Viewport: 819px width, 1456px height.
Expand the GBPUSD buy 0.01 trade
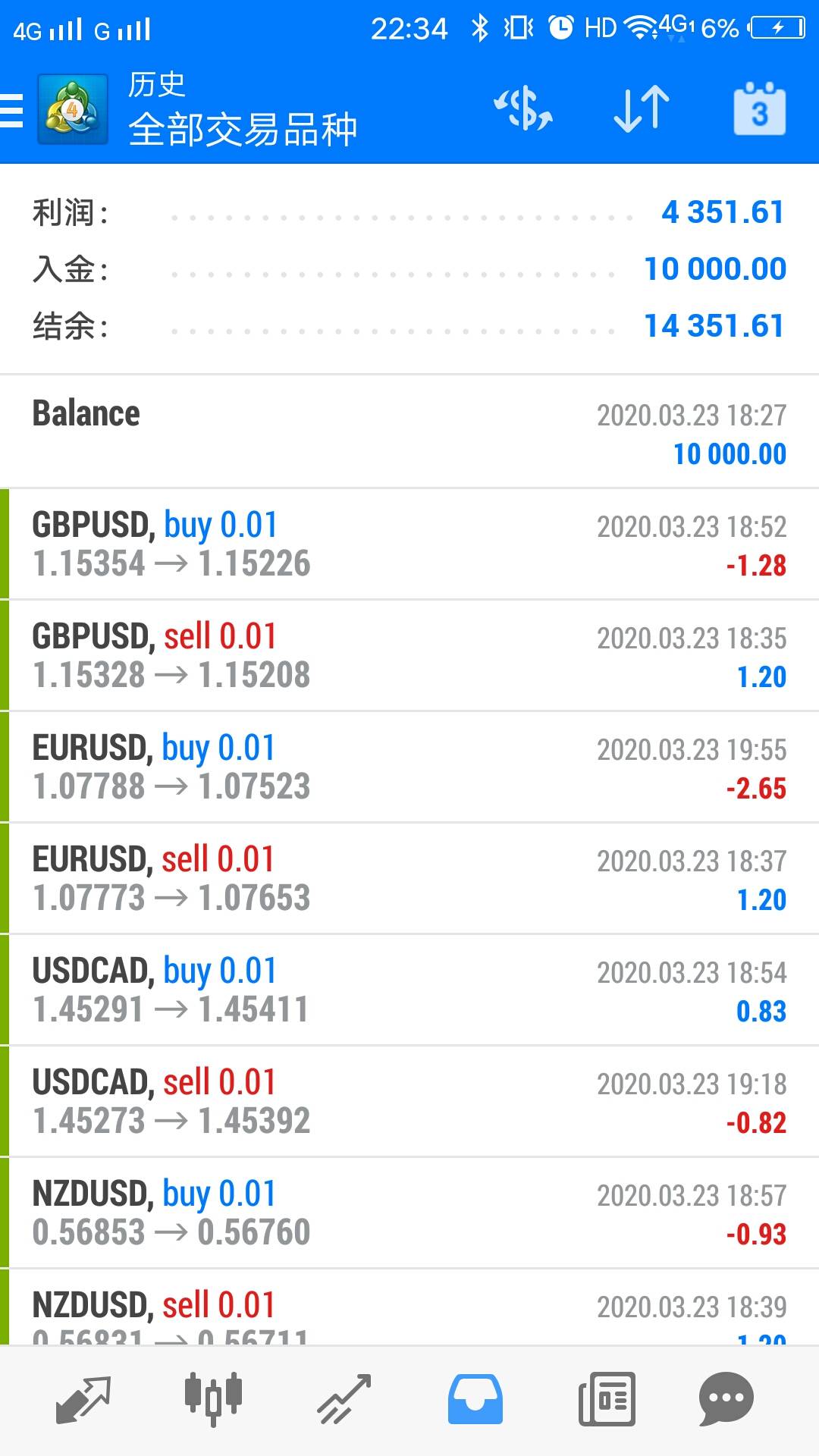[x=409, y=544]
